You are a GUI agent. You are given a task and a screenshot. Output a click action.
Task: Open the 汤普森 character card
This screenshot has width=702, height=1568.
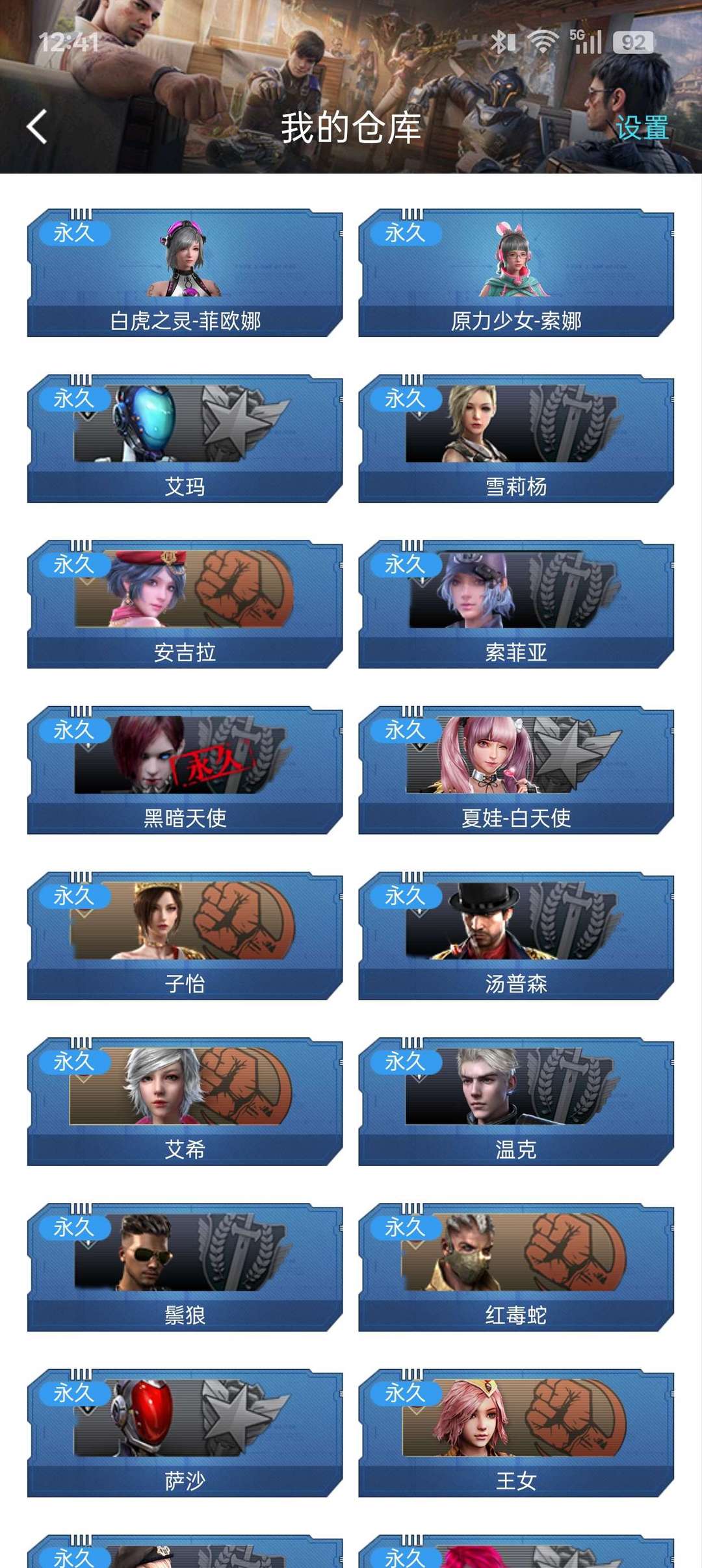[516, 935]
